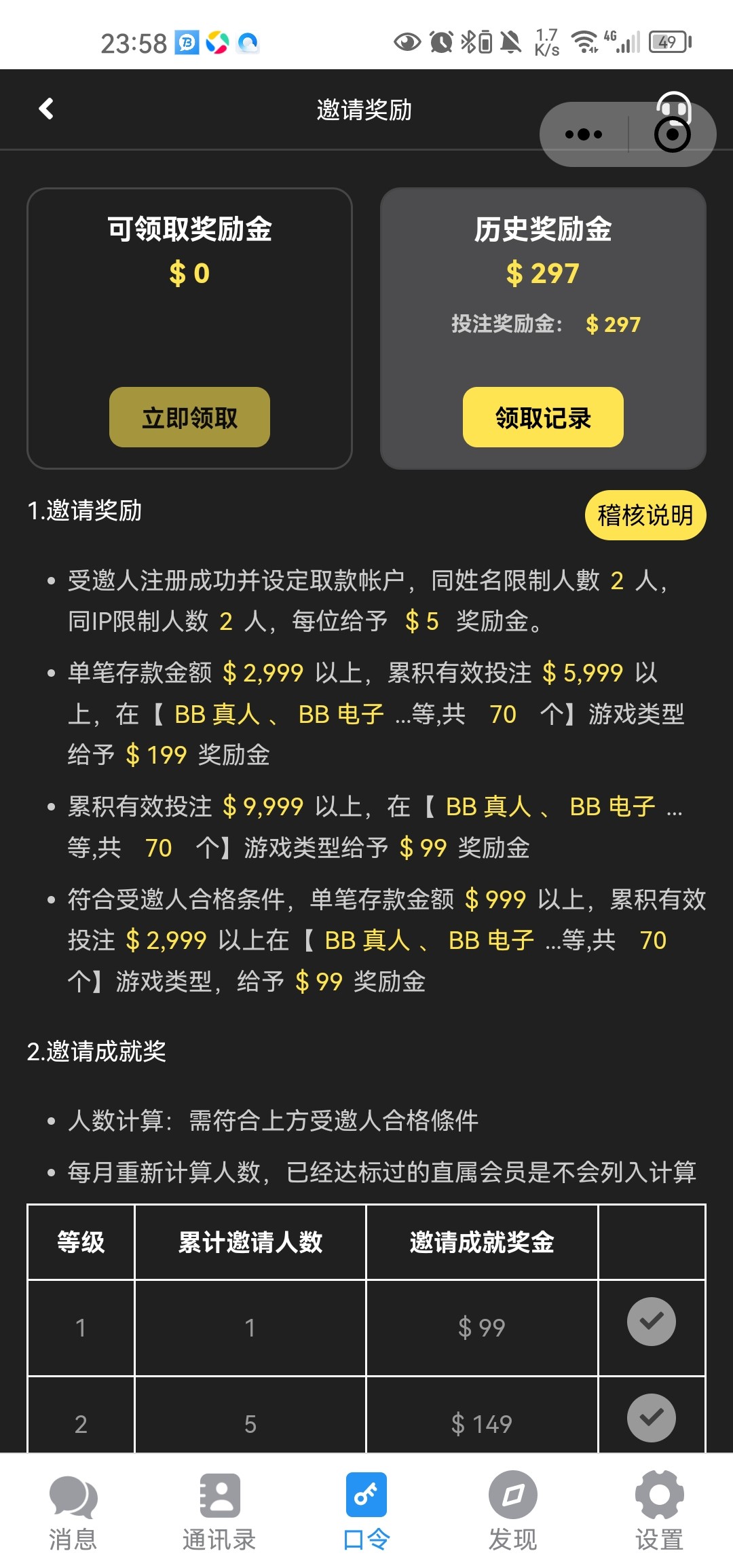The height and width of the screenshot is (1568, 733).
Task: Open the 设置 tab
Action: click(659, 1510)
